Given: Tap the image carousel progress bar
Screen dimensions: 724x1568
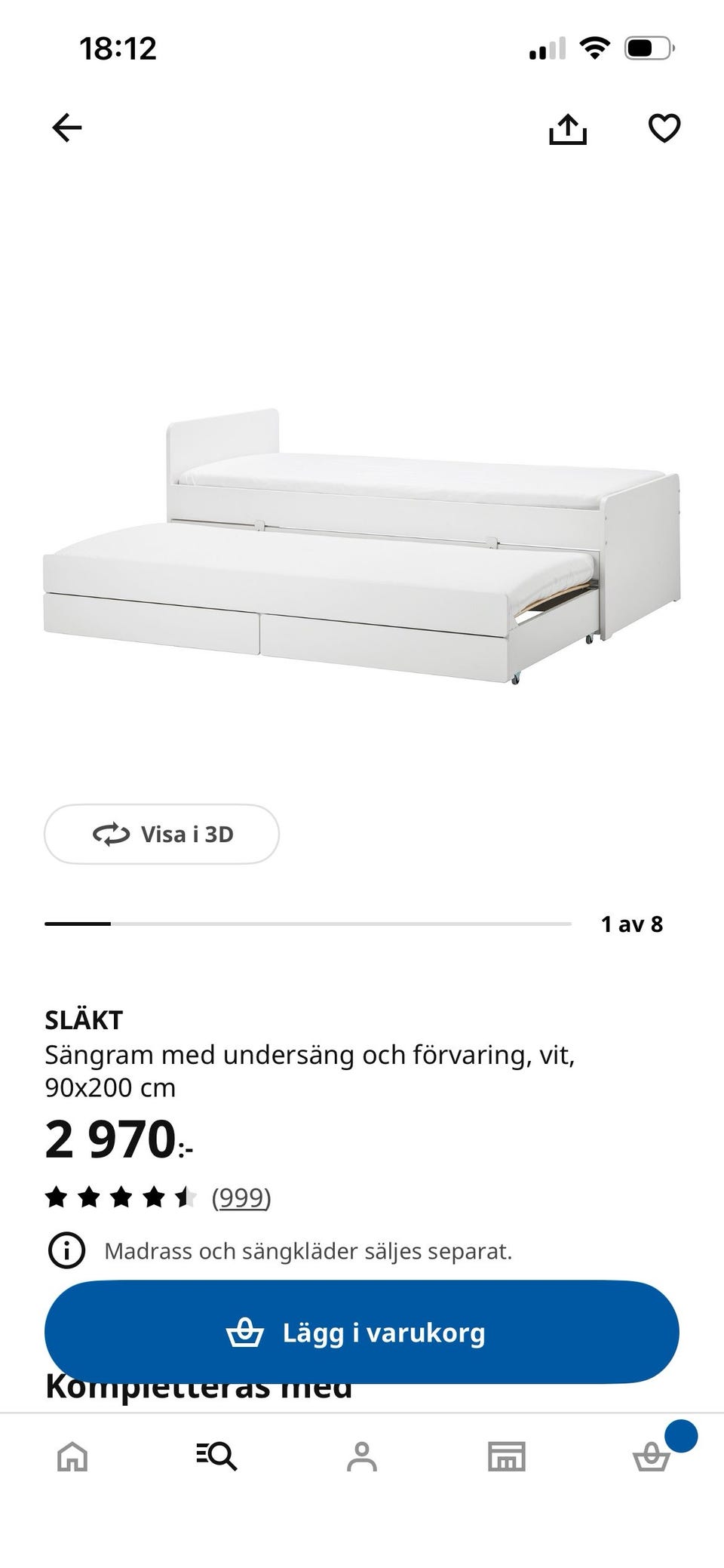Looking at the screenshot, I should coord(309,922).
